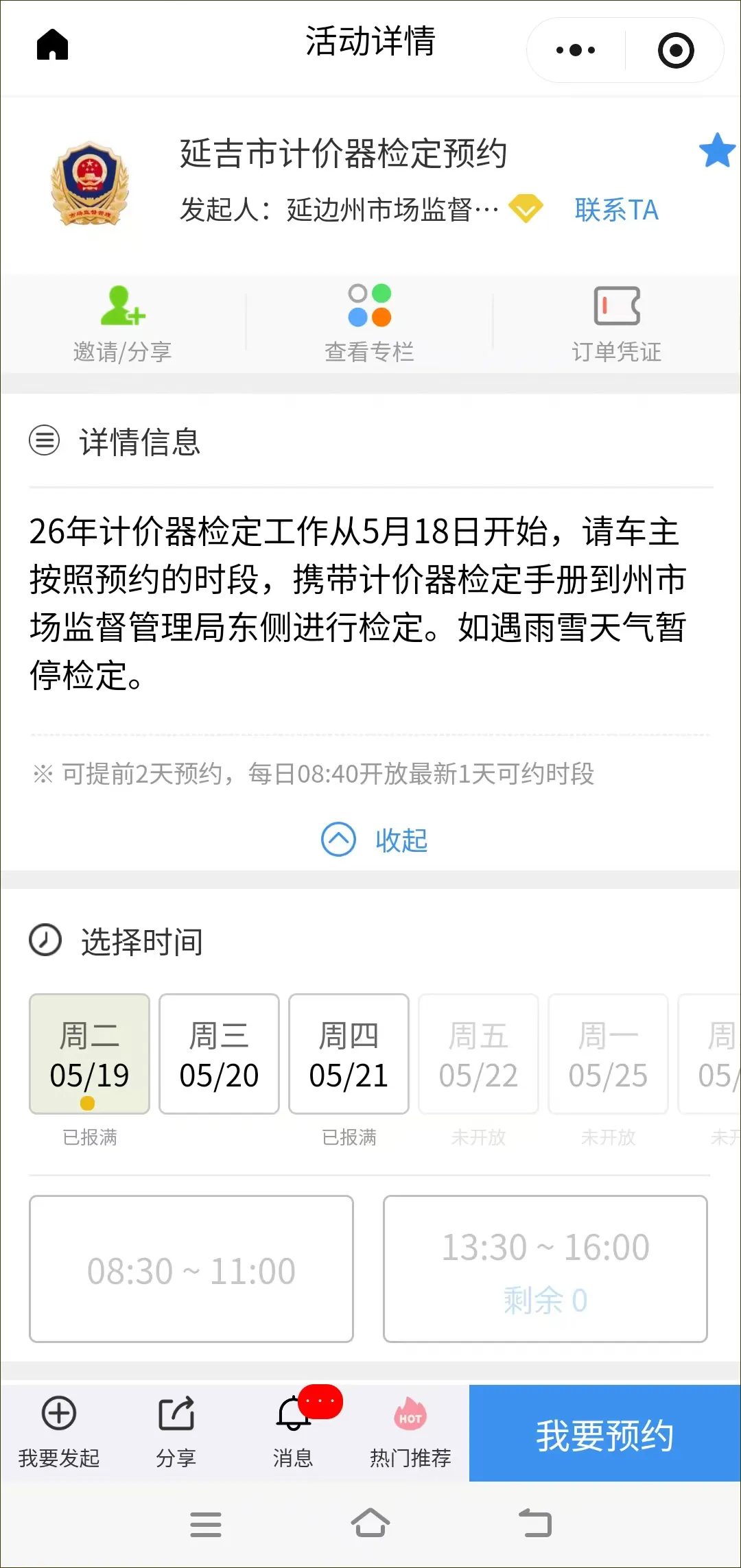Open 邀请/分享
741x1568 pixels.
123,324
